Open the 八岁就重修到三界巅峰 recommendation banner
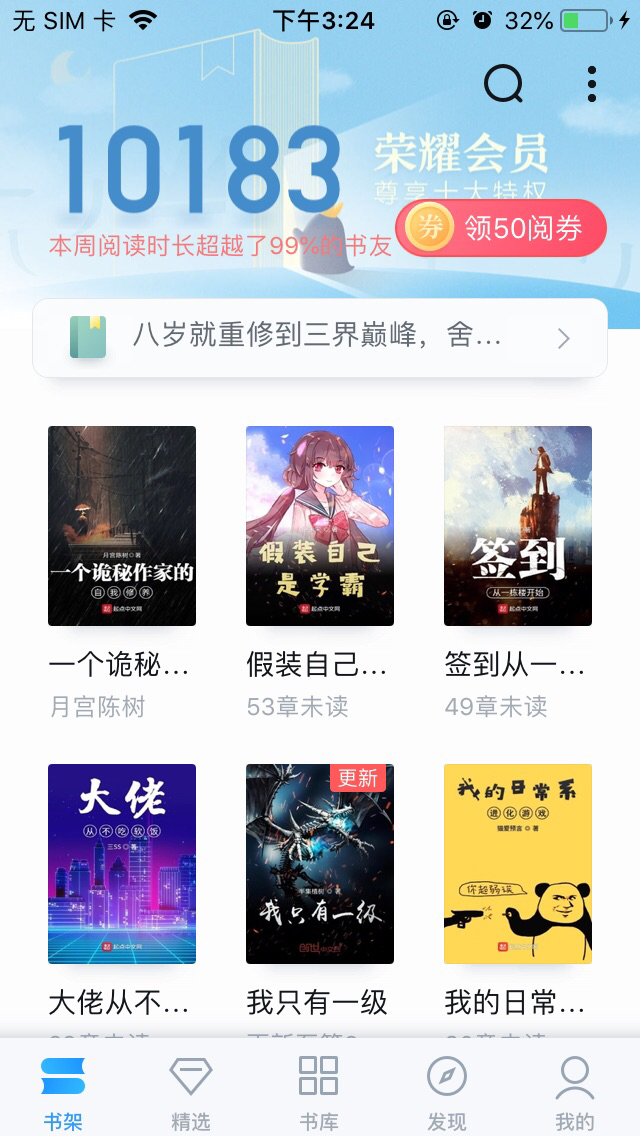640x1136 pixels. 320,338
